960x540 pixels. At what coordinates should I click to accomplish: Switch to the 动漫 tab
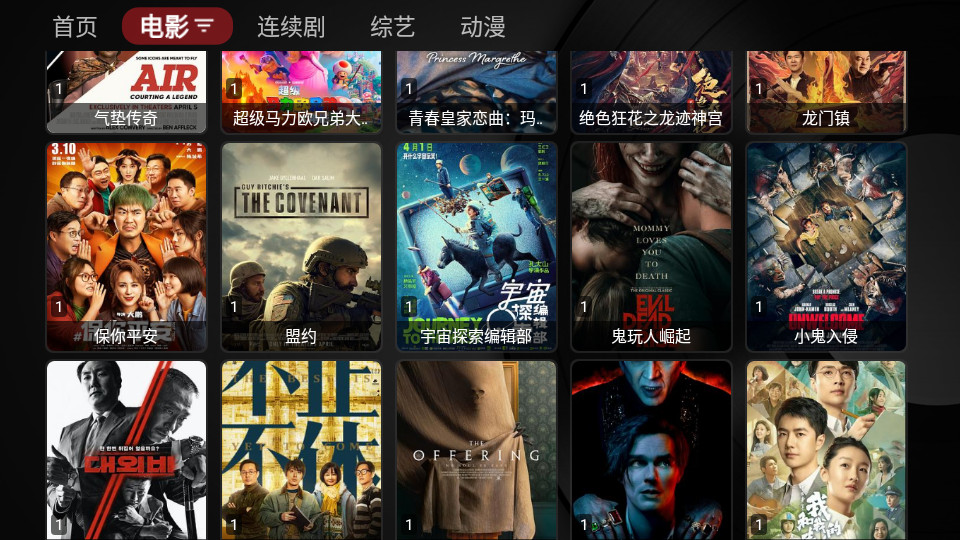(x=483, y=26)
